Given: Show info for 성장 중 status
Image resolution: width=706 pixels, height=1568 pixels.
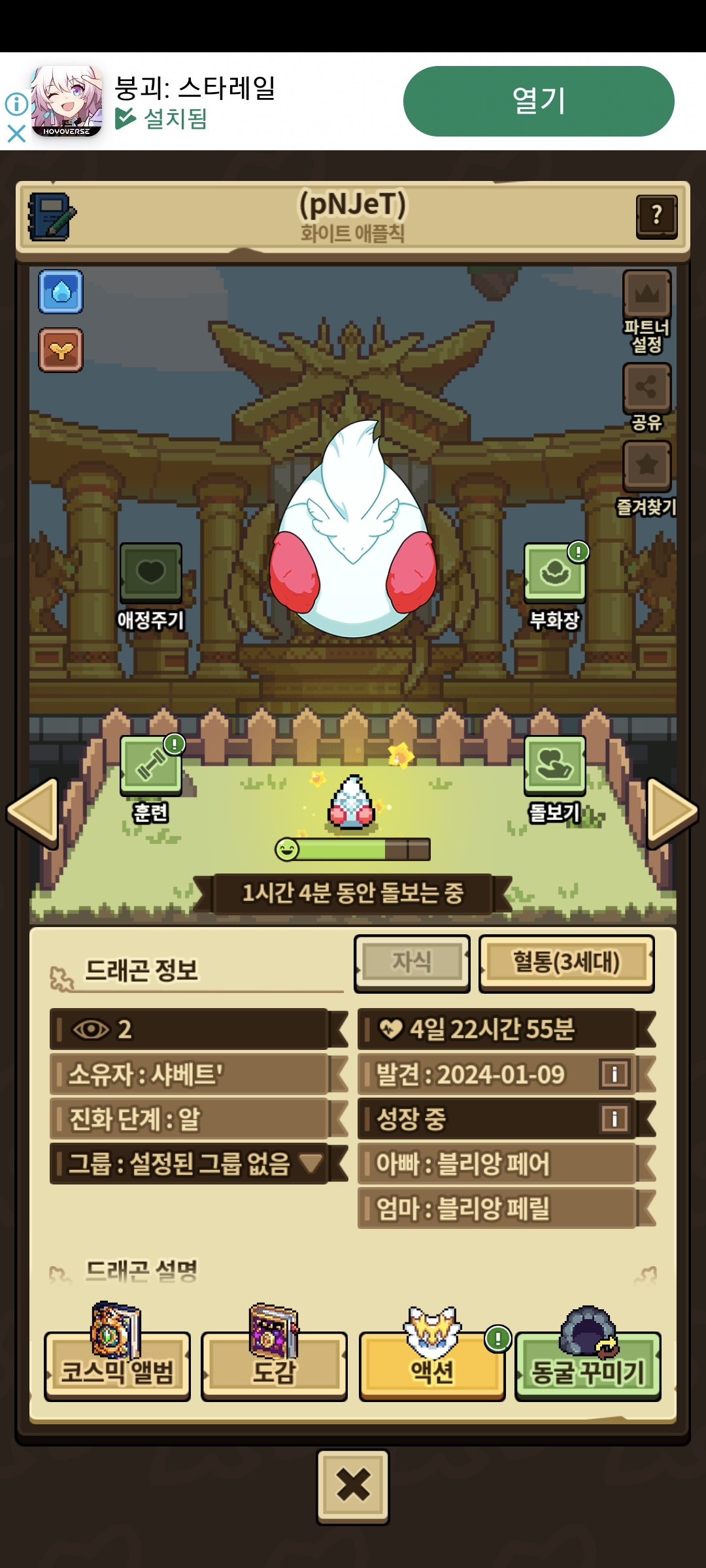Looking at the screenshot, I should click(614, 1119).
